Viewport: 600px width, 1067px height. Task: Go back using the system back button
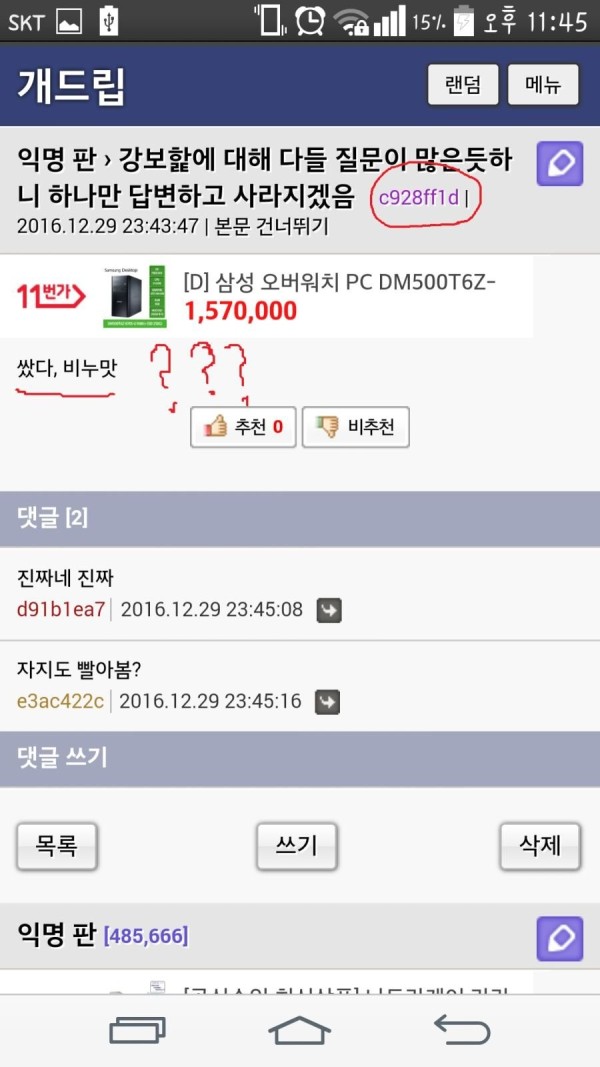point(462,1030)
